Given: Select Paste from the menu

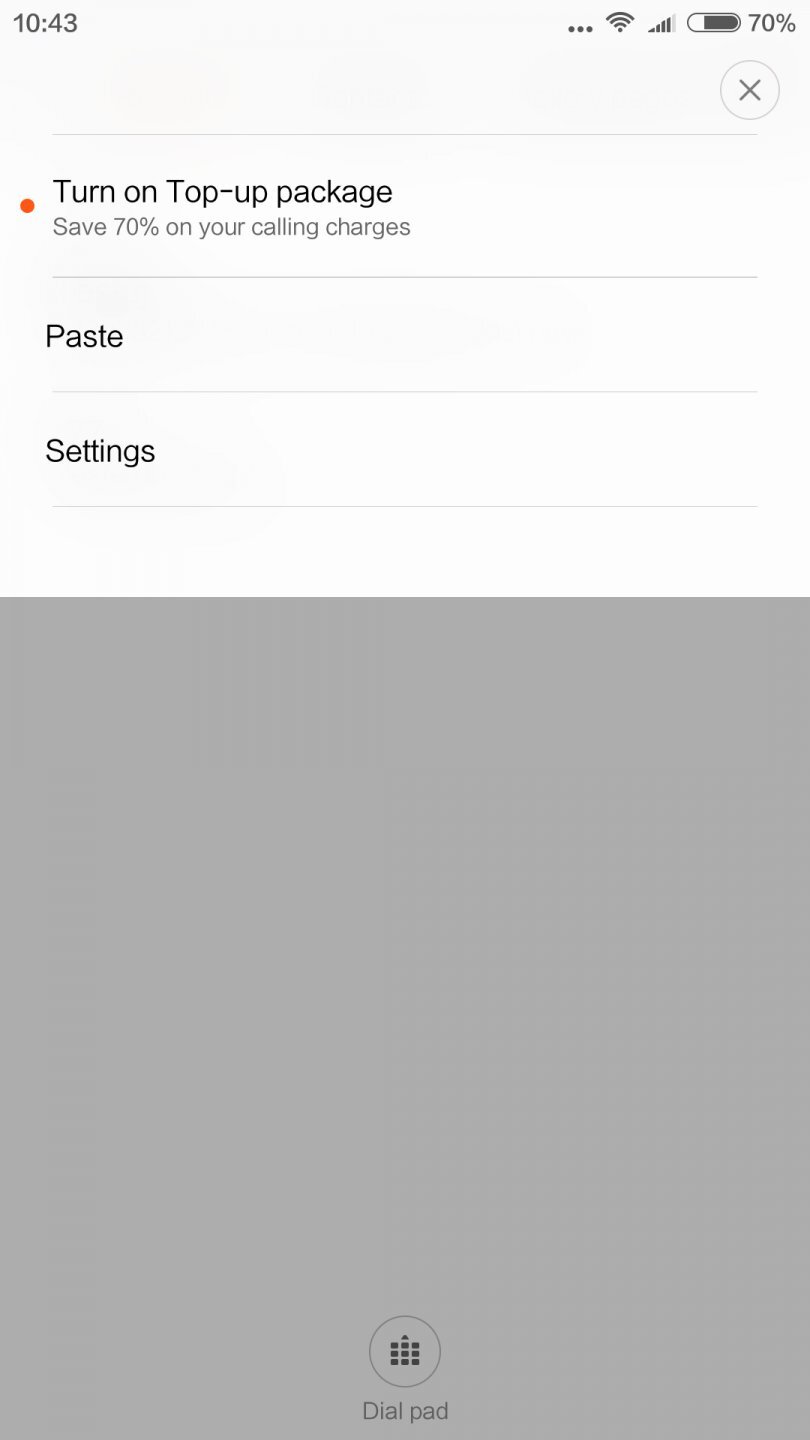Looking at the screenshot, I should point(85,336).
